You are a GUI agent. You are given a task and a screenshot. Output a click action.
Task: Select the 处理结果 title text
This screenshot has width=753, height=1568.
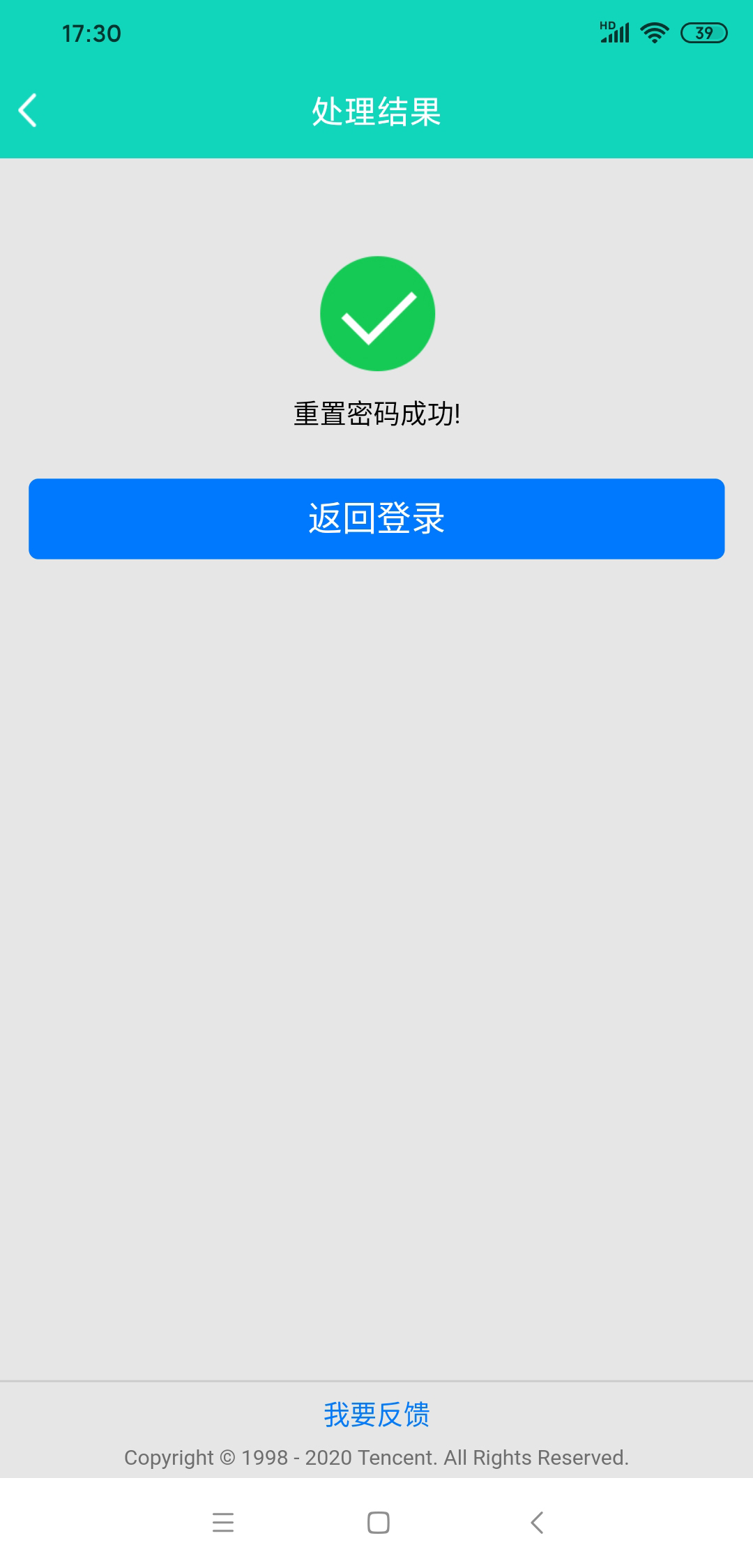tap(376, 112)
